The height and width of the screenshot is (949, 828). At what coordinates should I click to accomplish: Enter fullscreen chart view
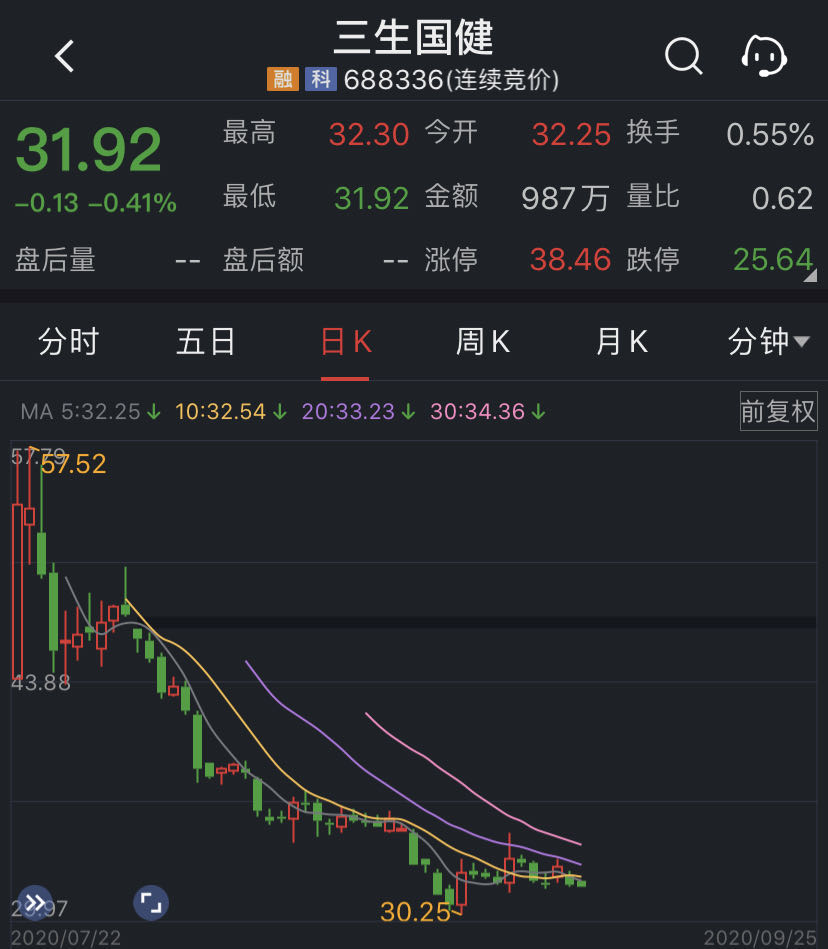151,903
